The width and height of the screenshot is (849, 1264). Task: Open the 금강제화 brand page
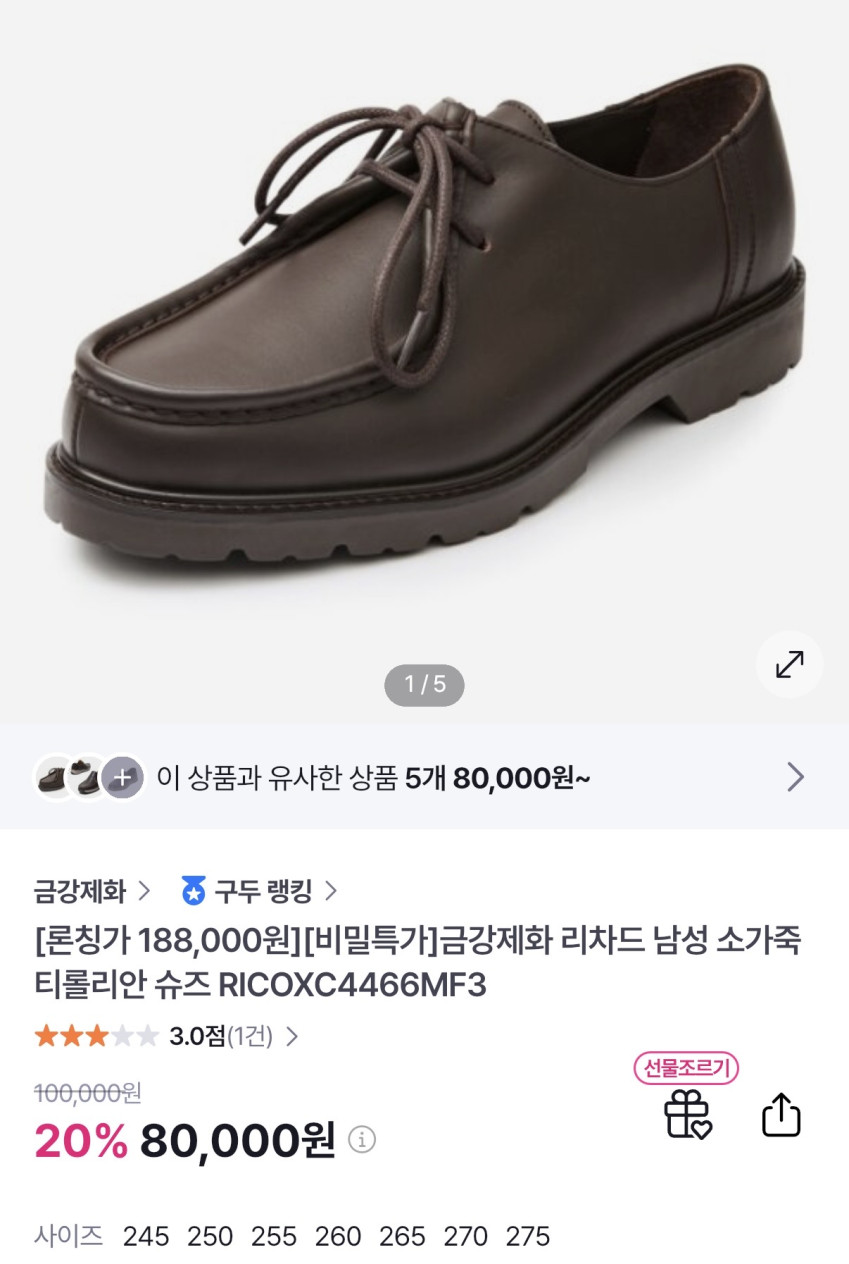point(92,890)
